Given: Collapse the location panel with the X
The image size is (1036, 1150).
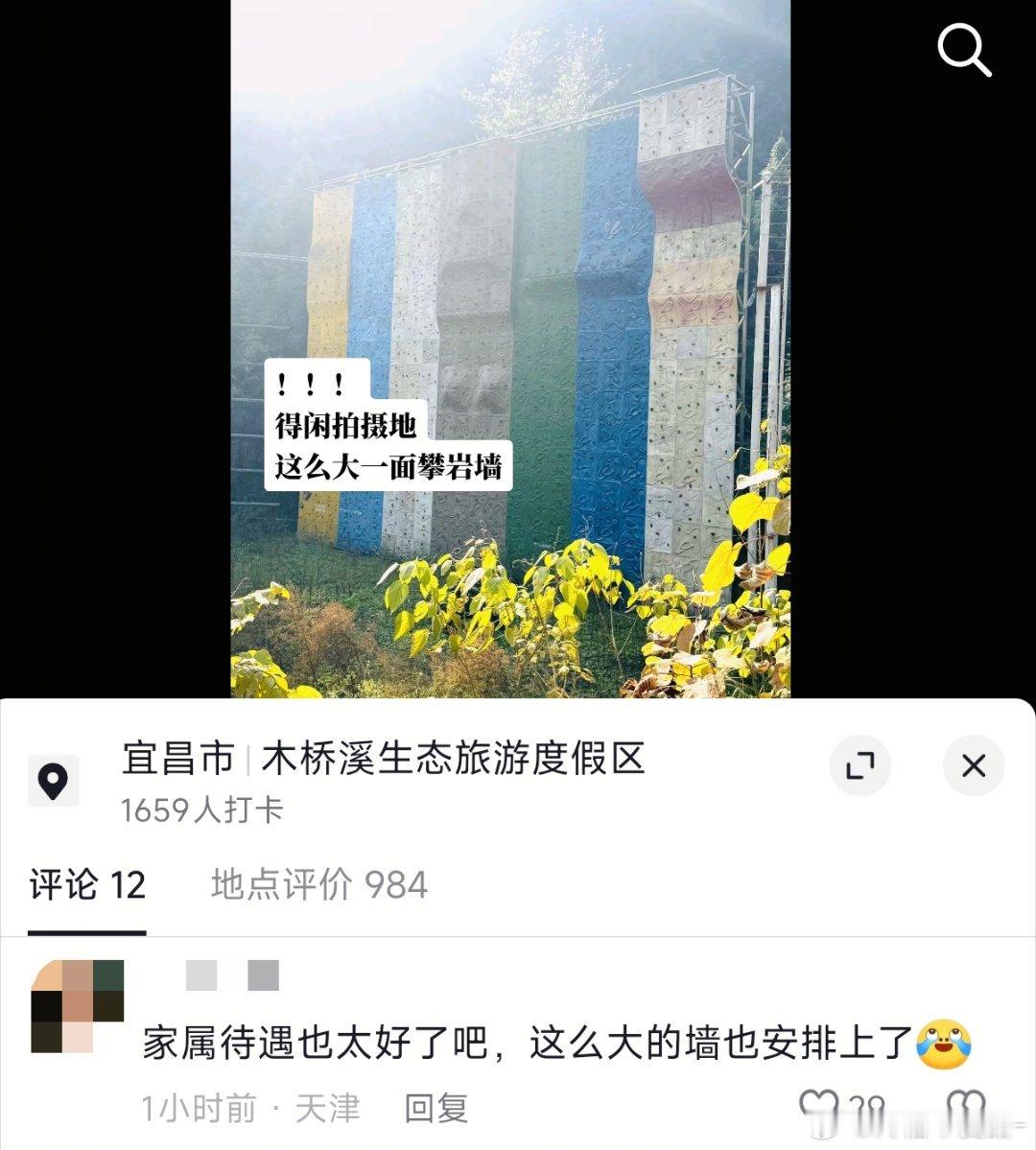Looking at the screenshot, I should coord(974,766).
